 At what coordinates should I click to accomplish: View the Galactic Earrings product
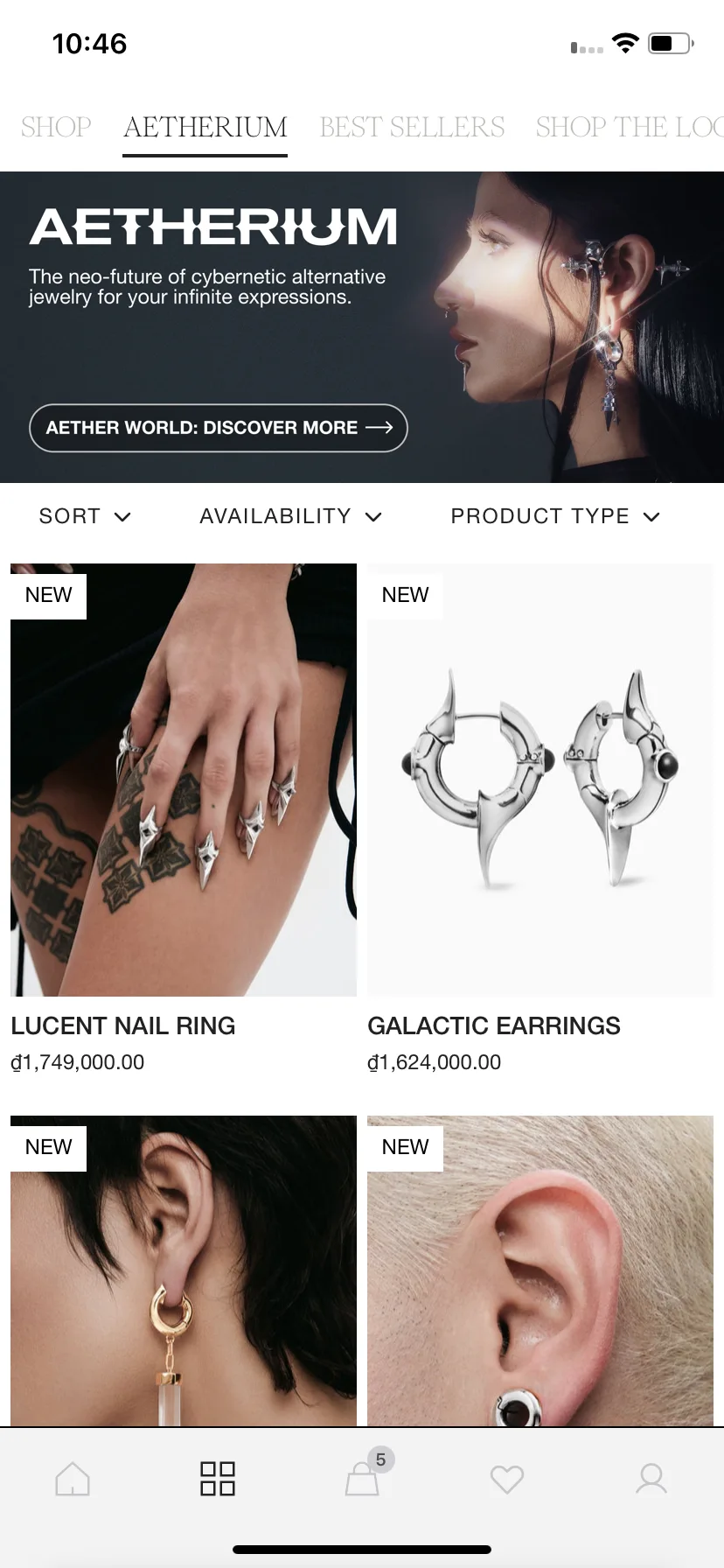pos(540,780)
